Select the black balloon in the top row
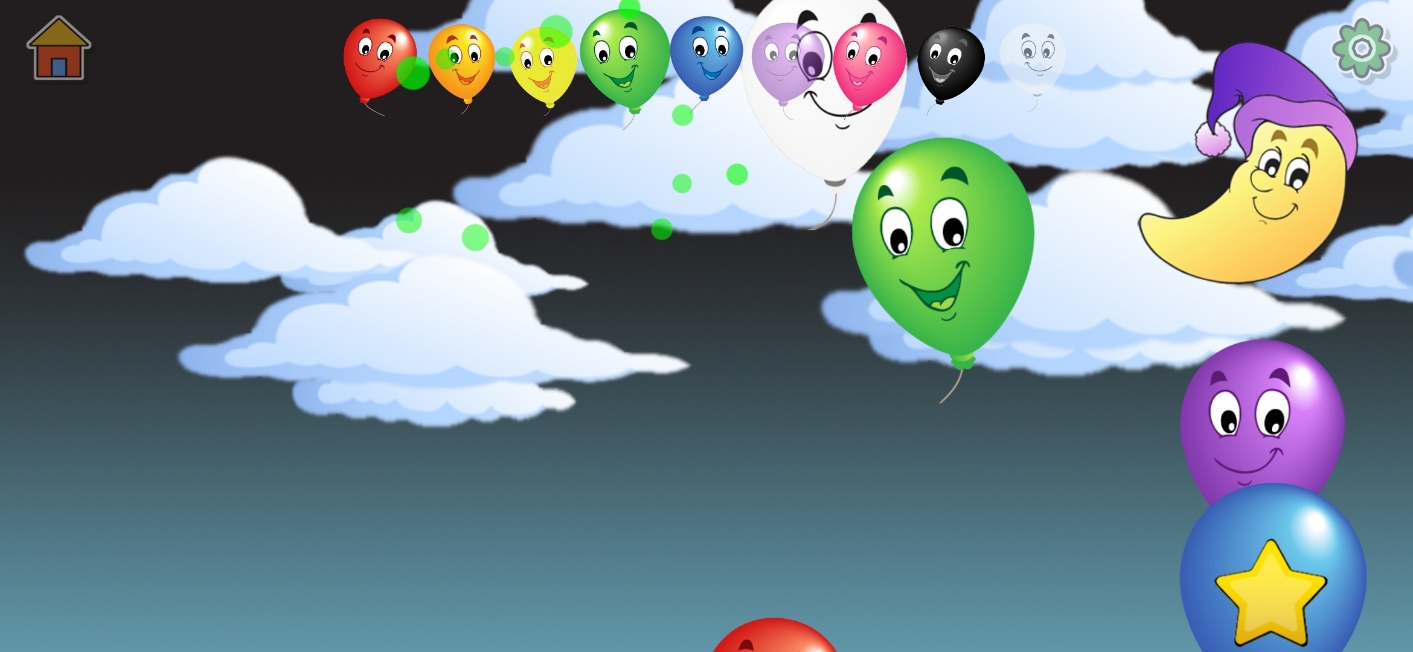This screenshot has height=652, width=1413. click(950, 62)
